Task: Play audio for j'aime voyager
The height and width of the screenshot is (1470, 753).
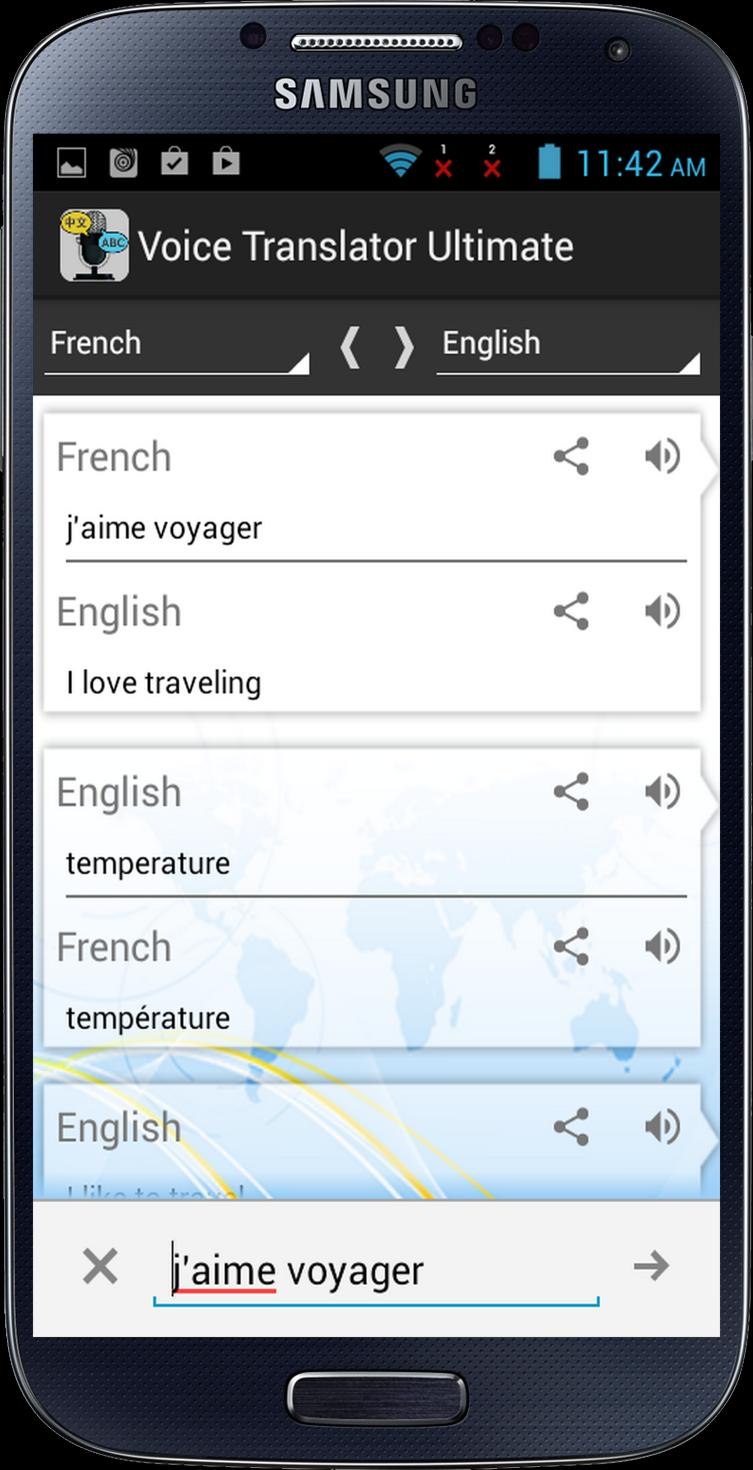Action: point(662,457)
